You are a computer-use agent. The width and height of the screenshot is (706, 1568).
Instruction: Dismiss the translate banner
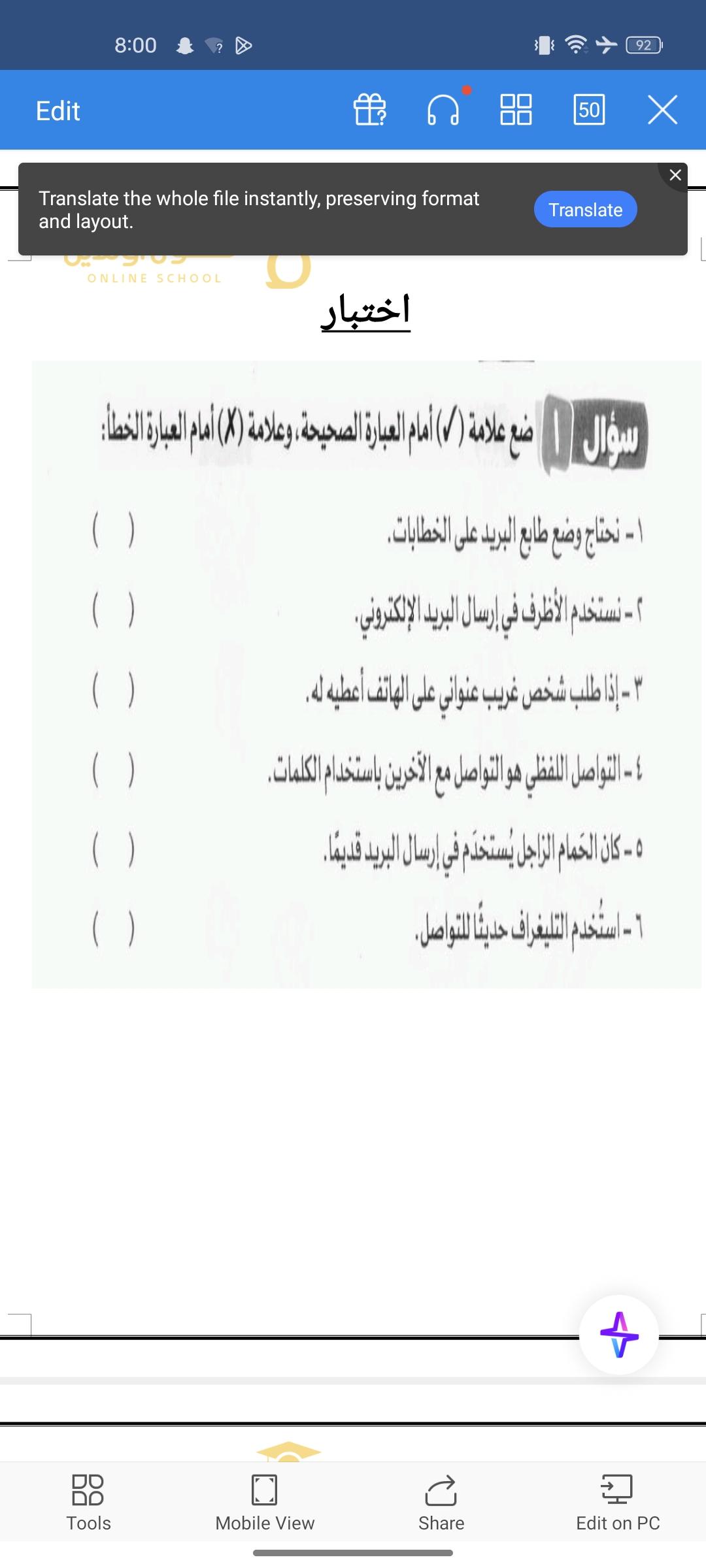(x=675, y=175)
